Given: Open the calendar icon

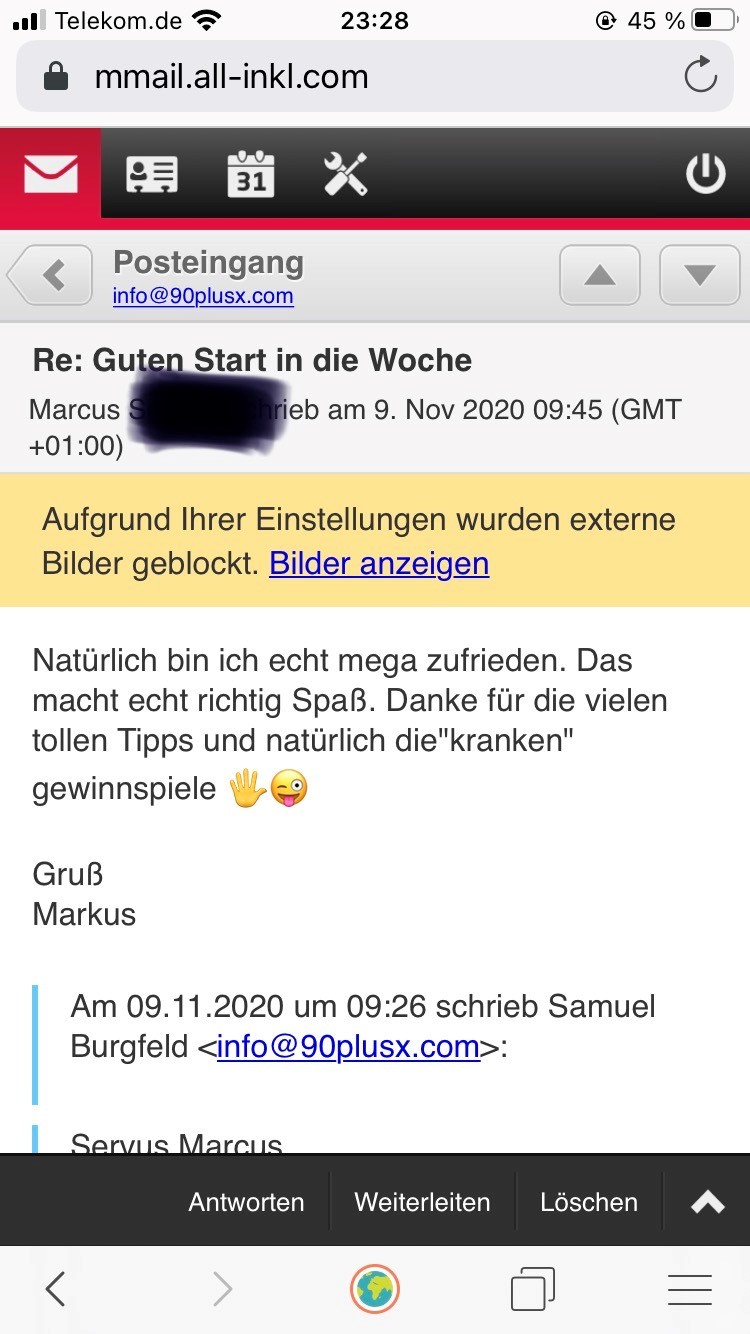Looking at the screenshot, I should click(x=250, y=175).
